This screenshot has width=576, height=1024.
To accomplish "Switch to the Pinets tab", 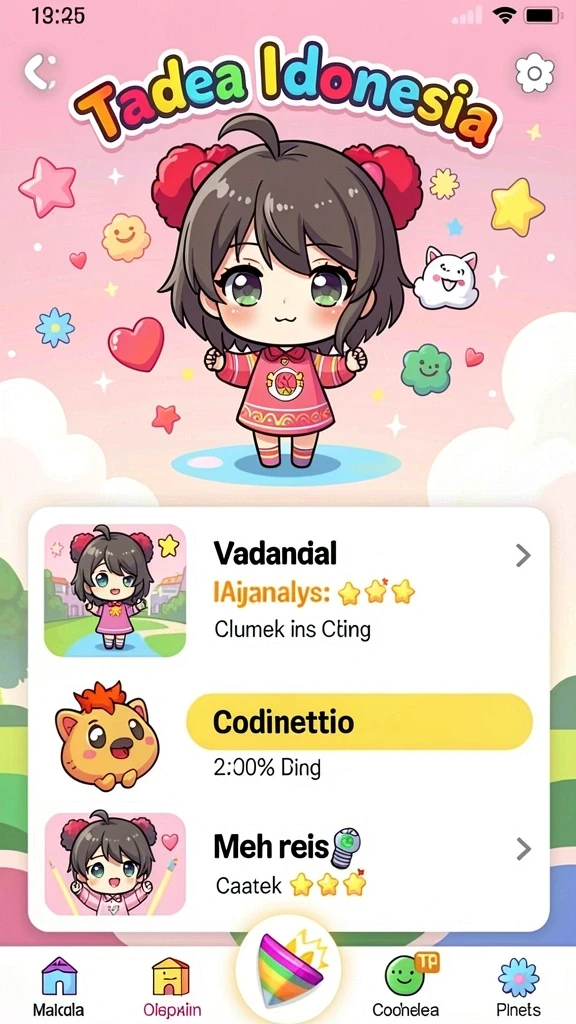I will click(x=518, y=985).
